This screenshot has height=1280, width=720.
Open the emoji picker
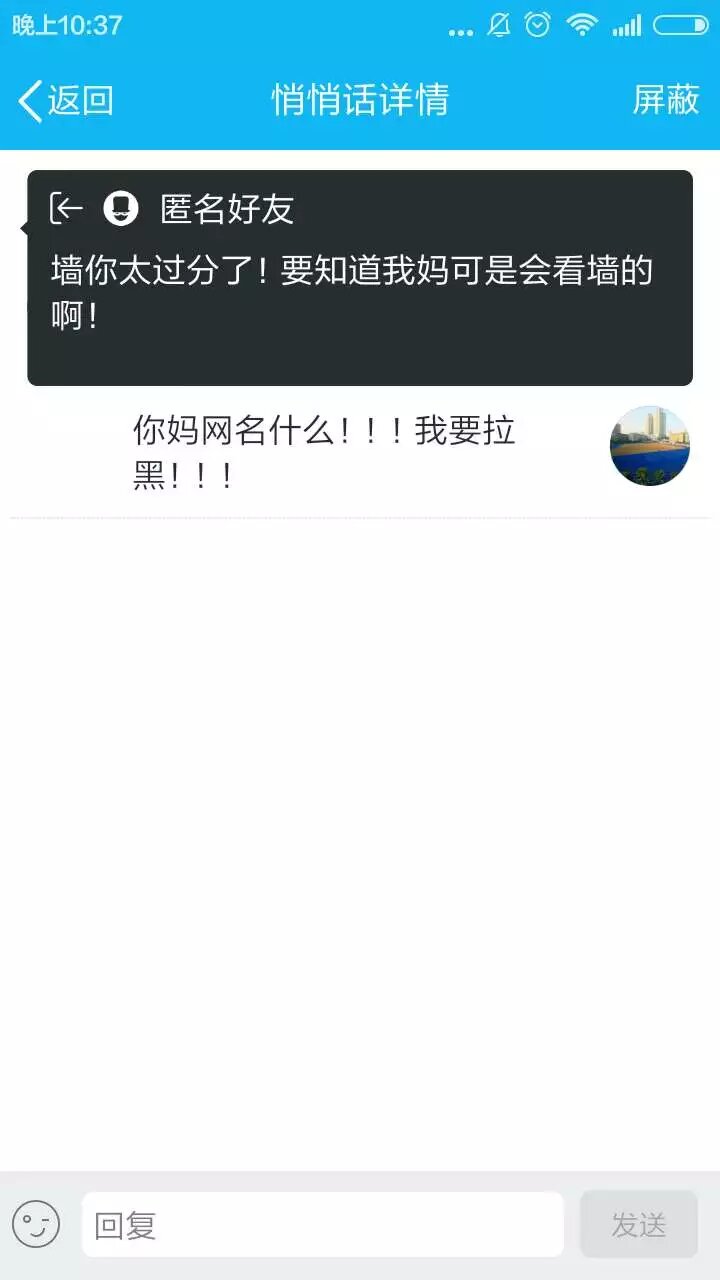(36, 1224)
